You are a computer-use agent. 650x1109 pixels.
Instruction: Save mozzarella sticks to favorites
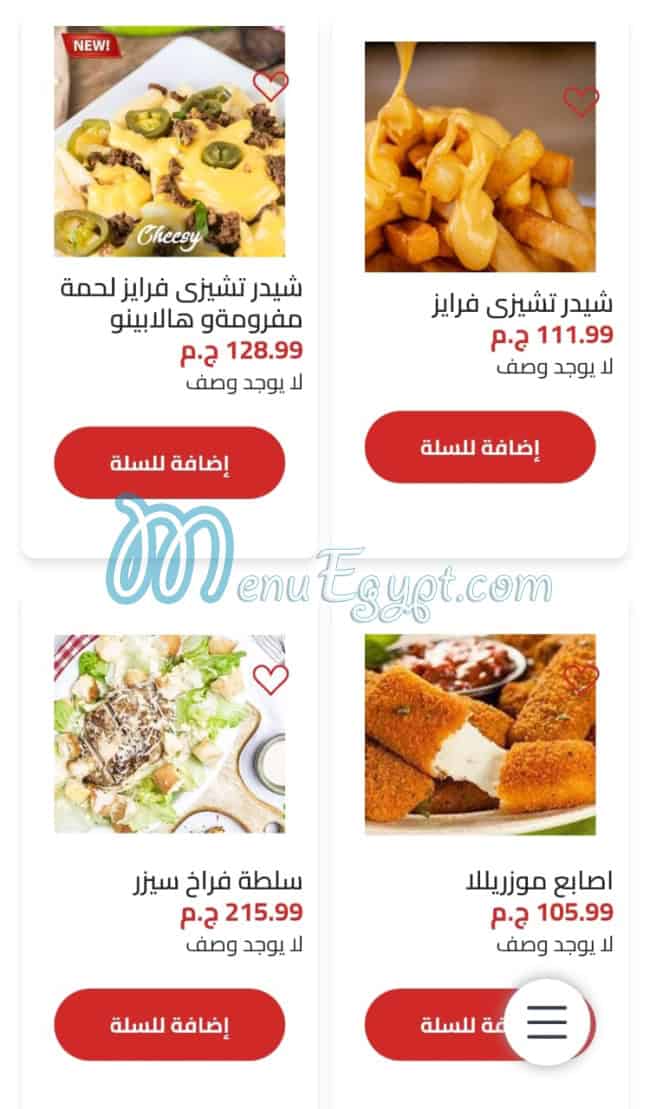[580, 679]
